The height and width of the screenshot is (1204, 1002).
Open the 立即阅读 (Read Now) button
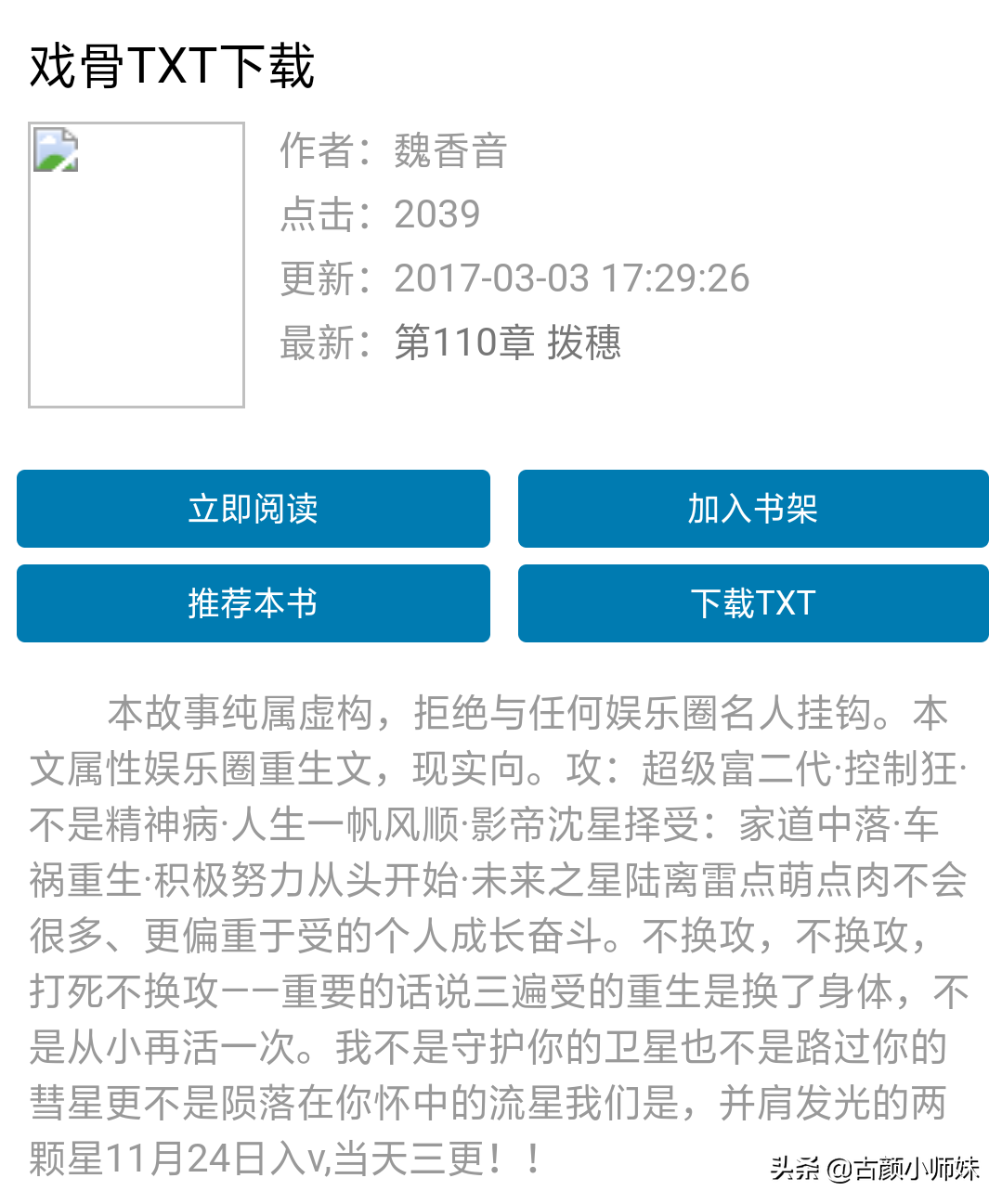click(253, 510)
